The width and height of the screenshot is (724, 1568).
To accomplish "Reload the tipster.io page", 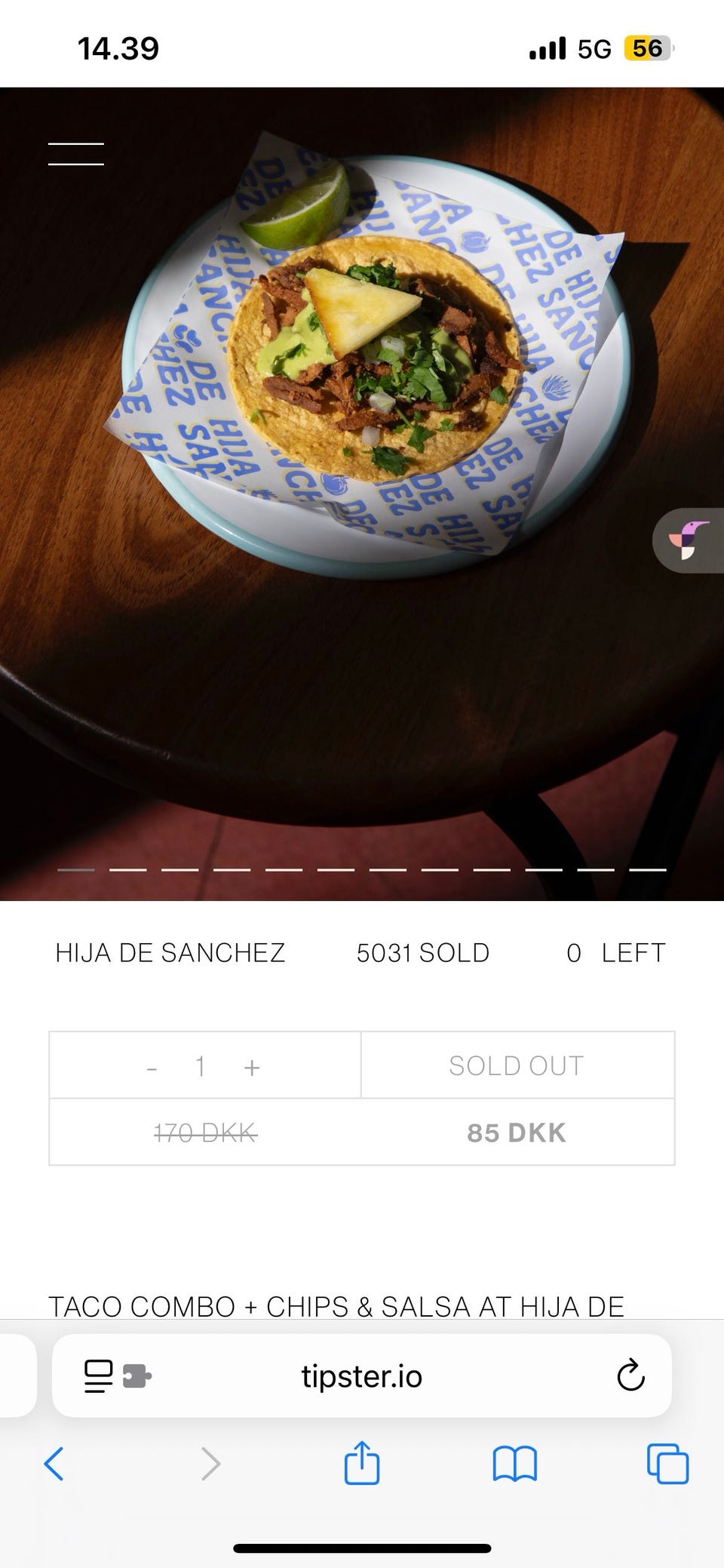I will pyautogui.click(x=630, y=1376).
